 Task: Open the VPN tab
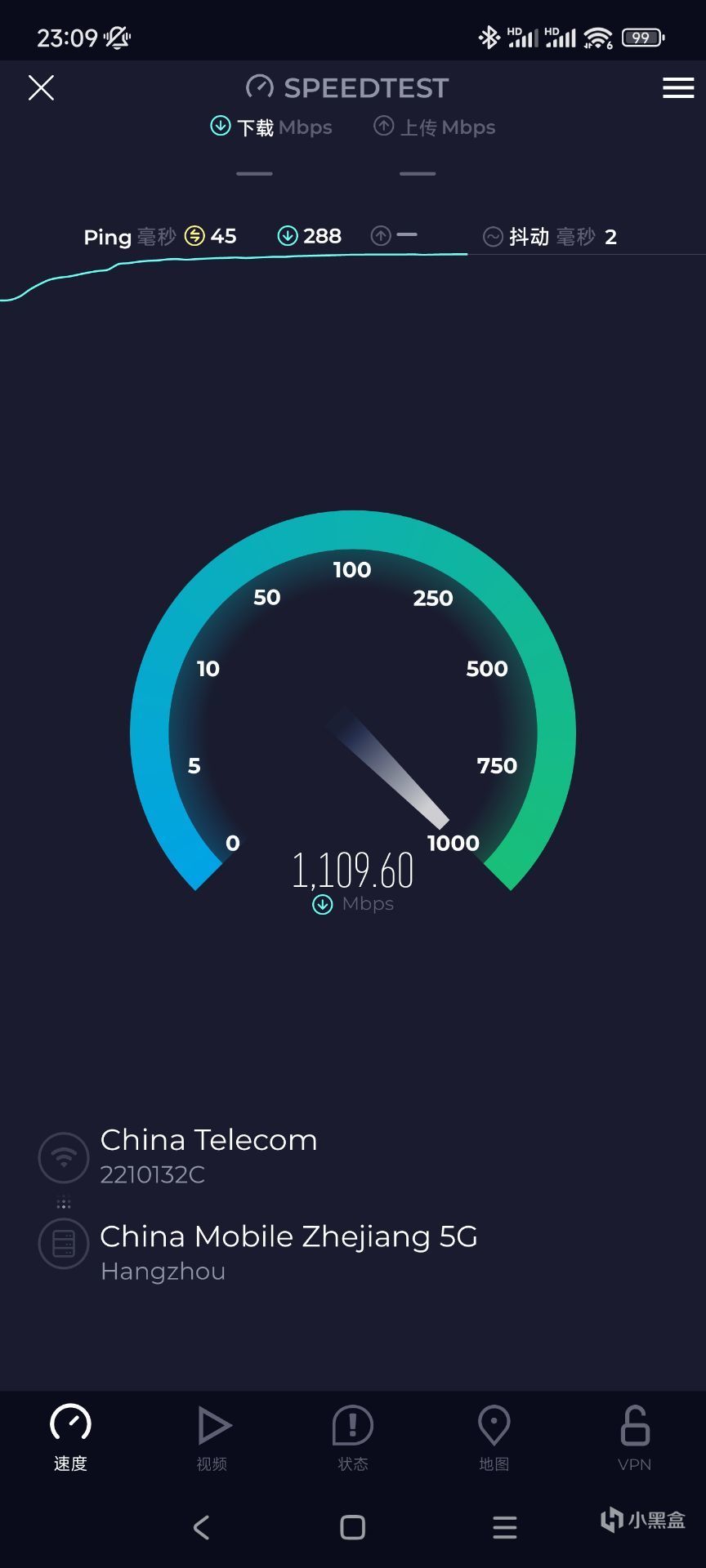coord(635,1438)
